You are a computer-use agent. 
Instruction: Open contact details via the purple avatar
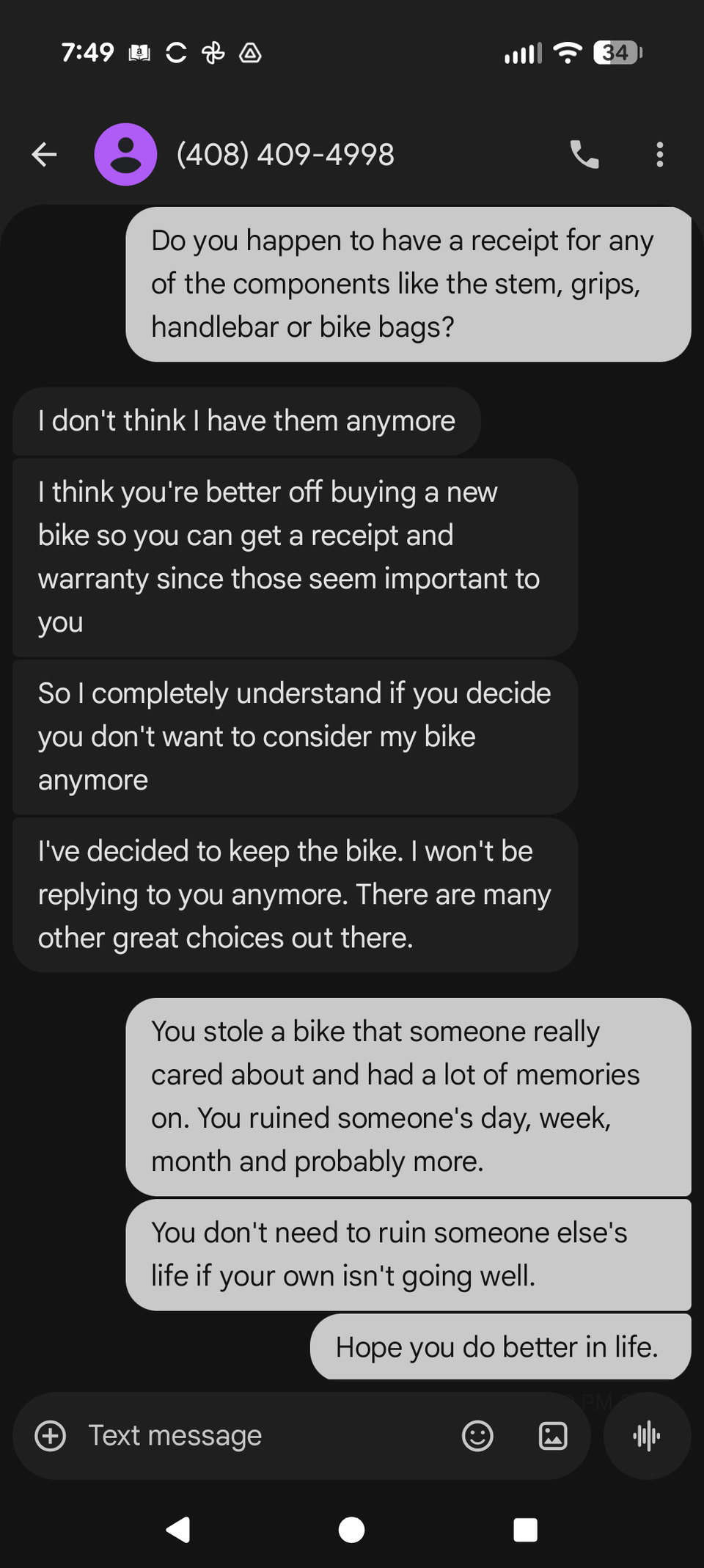125,154
